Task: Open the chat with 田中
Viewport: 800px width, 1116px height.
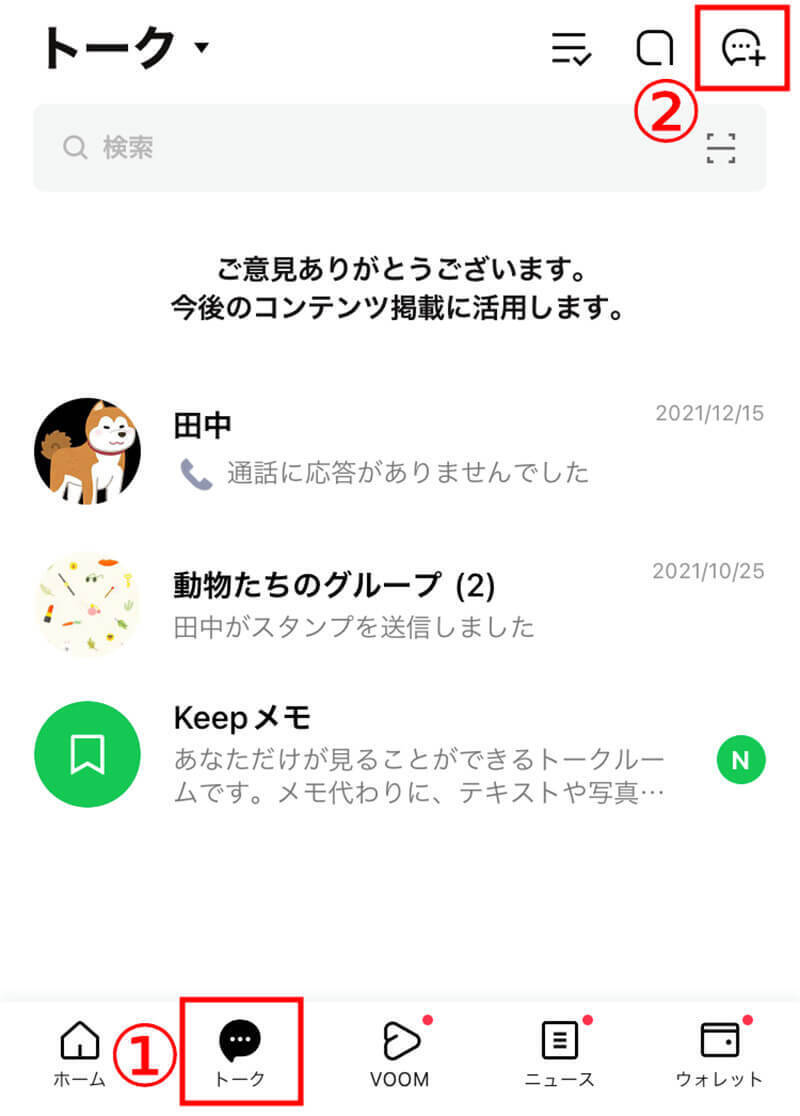Action: click(x=400, y=451)
